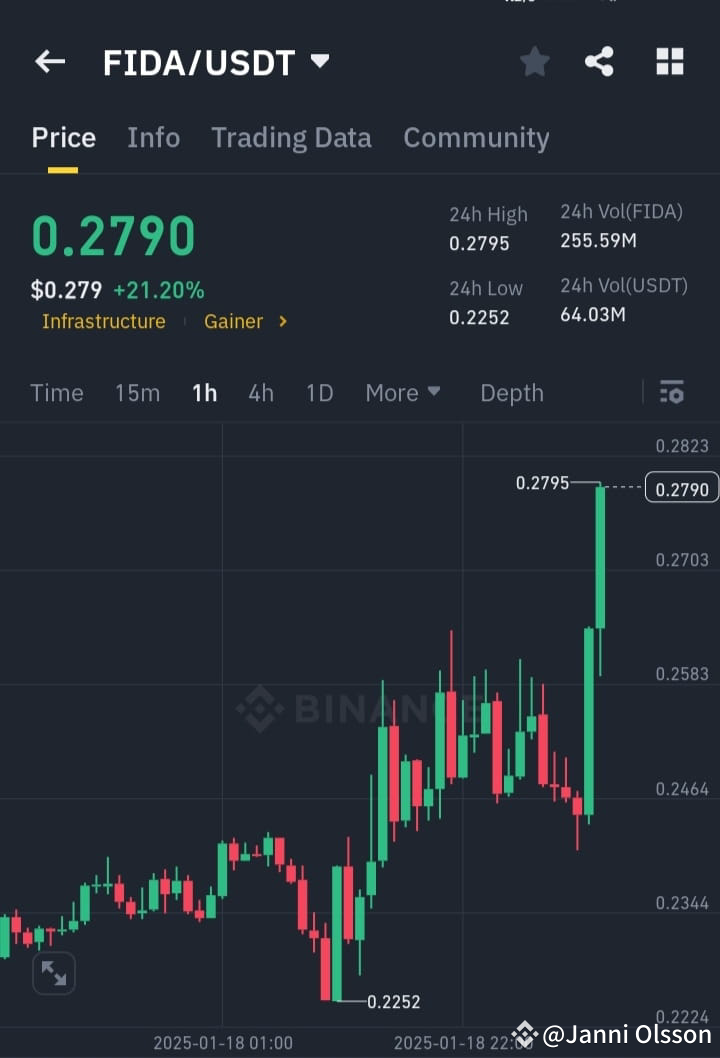Image resolution: width=720 pixels, height=1058 pixels.
Task: Open chart indicator settings icon beside Depth
Action: (x=672, y=392)
